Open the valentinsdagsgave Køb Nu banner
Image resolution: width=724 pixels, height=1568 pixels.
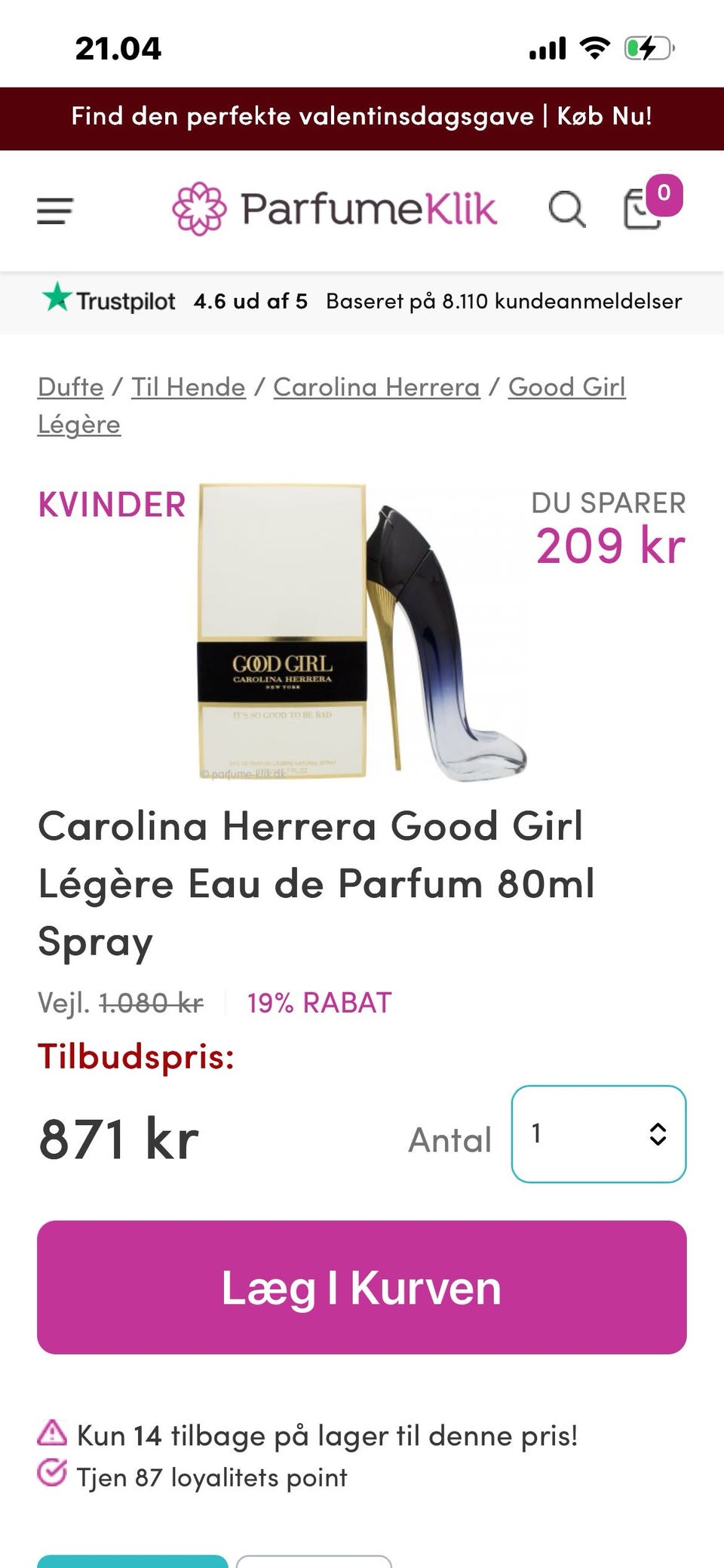pyautogui.click(x=362, y=116)
